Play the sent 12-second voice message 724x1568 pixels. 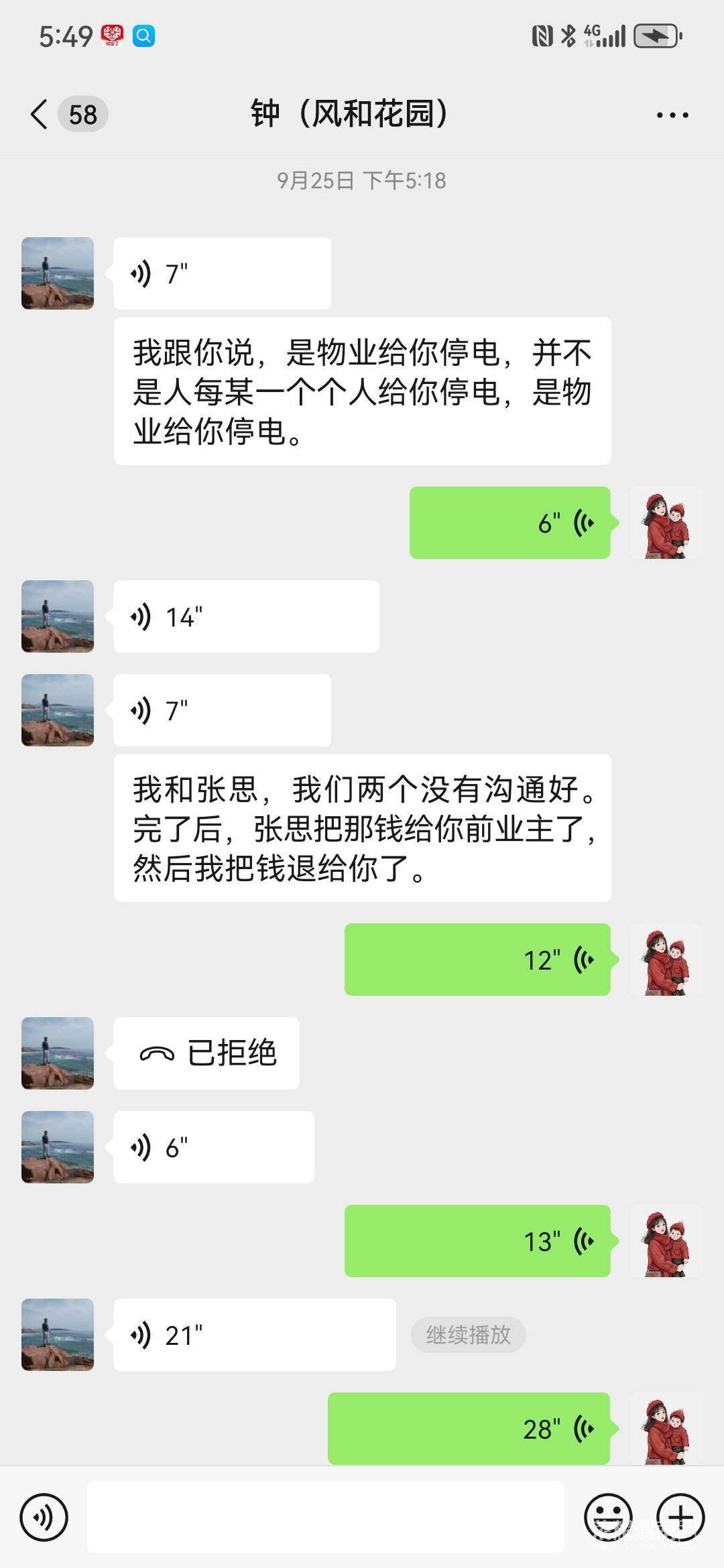tap(477, 960)
